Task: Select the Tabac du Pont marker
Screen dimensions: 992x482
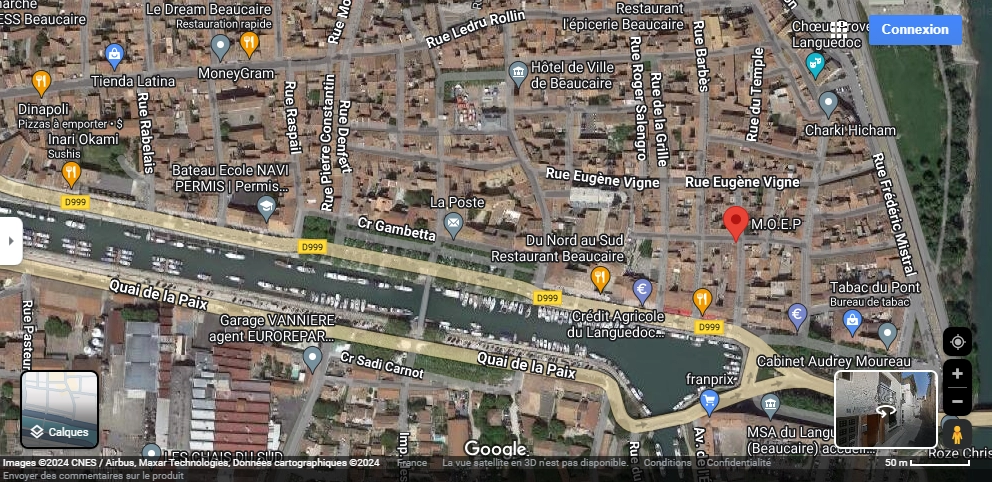Action: (852, 321)
